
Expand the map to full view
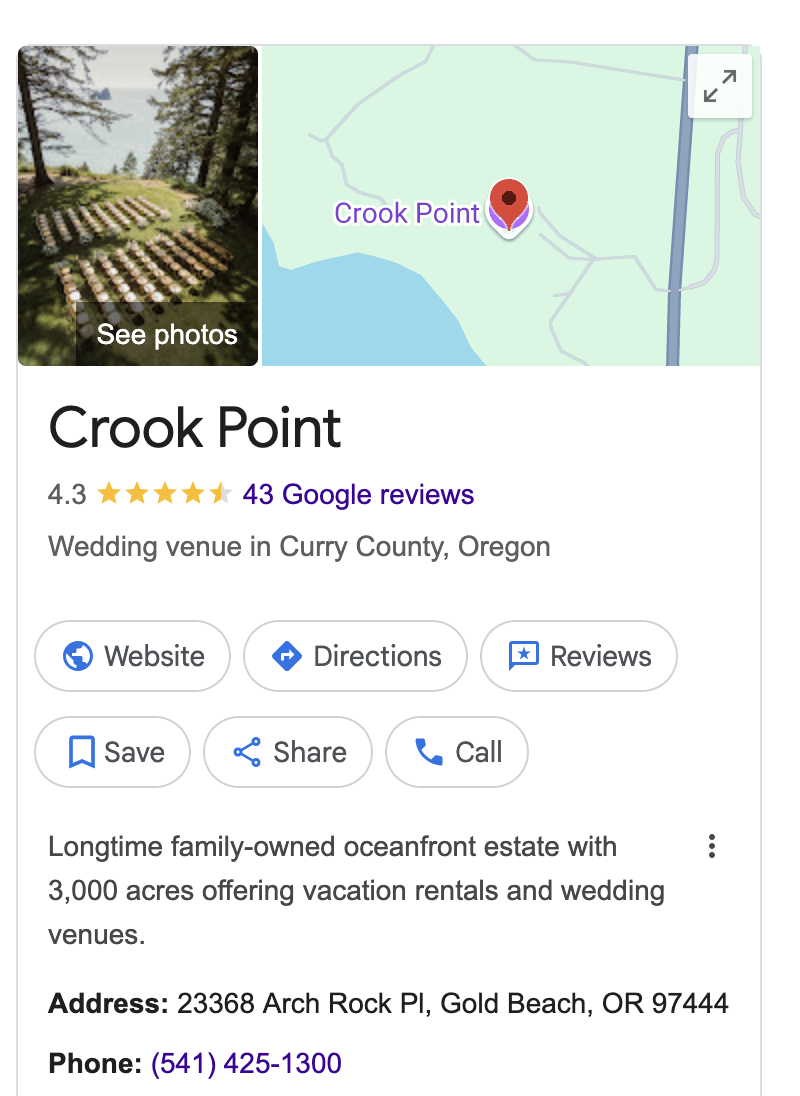(x=719, y=86)
